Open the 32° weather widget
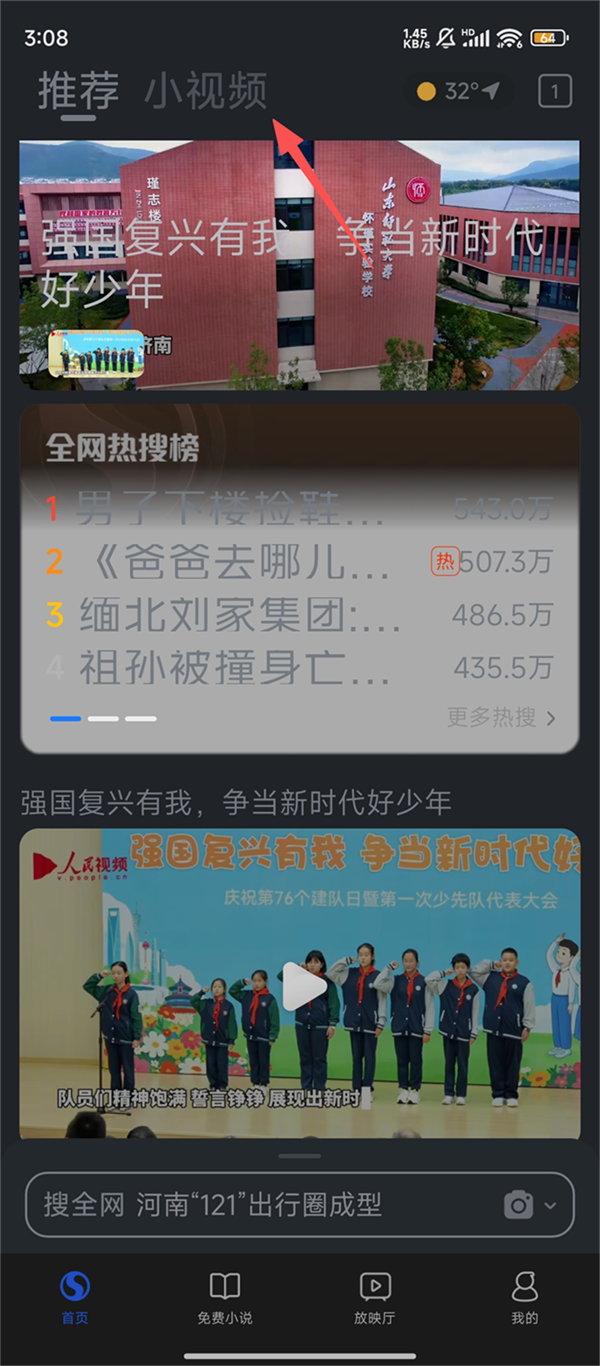 pyautogui.click(x=458, y=92)
